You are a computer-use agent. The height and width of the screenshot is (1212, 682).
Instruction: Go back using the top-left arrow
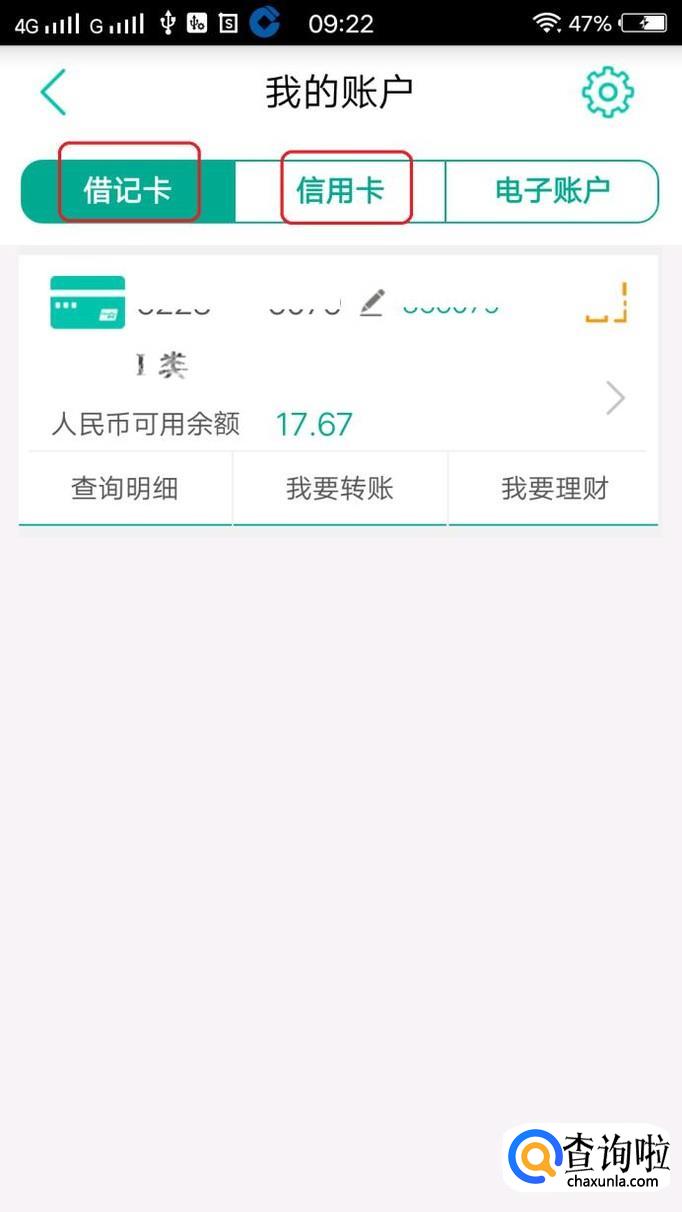point(54,93)
